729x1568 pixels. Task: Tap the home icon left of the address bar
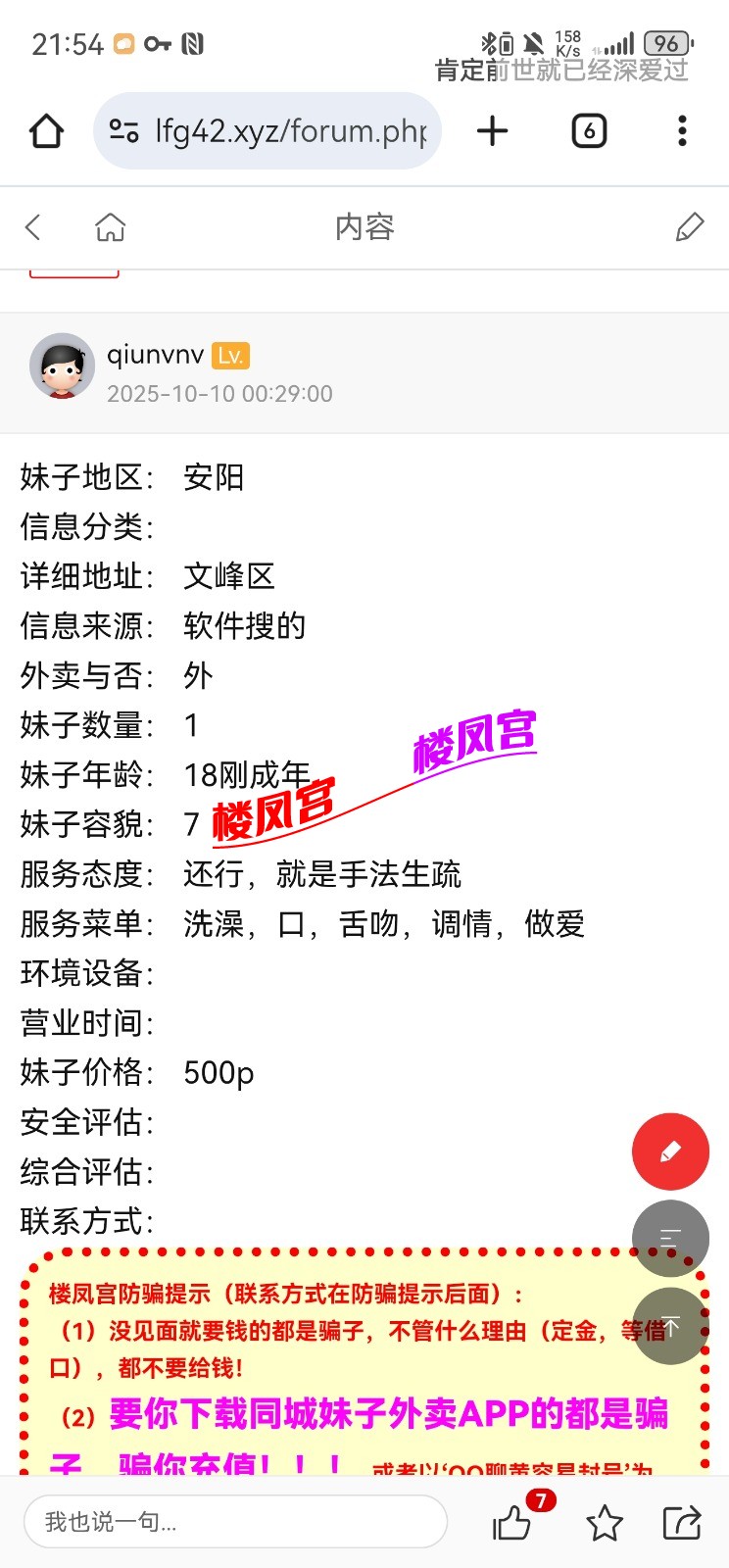(46, 130)
